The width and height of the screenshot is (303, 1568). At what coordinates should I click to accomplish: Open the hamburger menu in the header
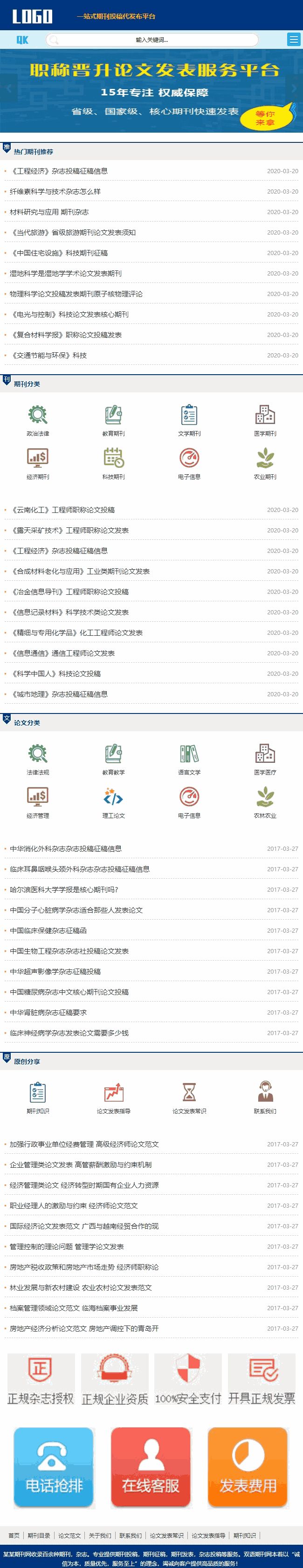(x=293, y=40)
